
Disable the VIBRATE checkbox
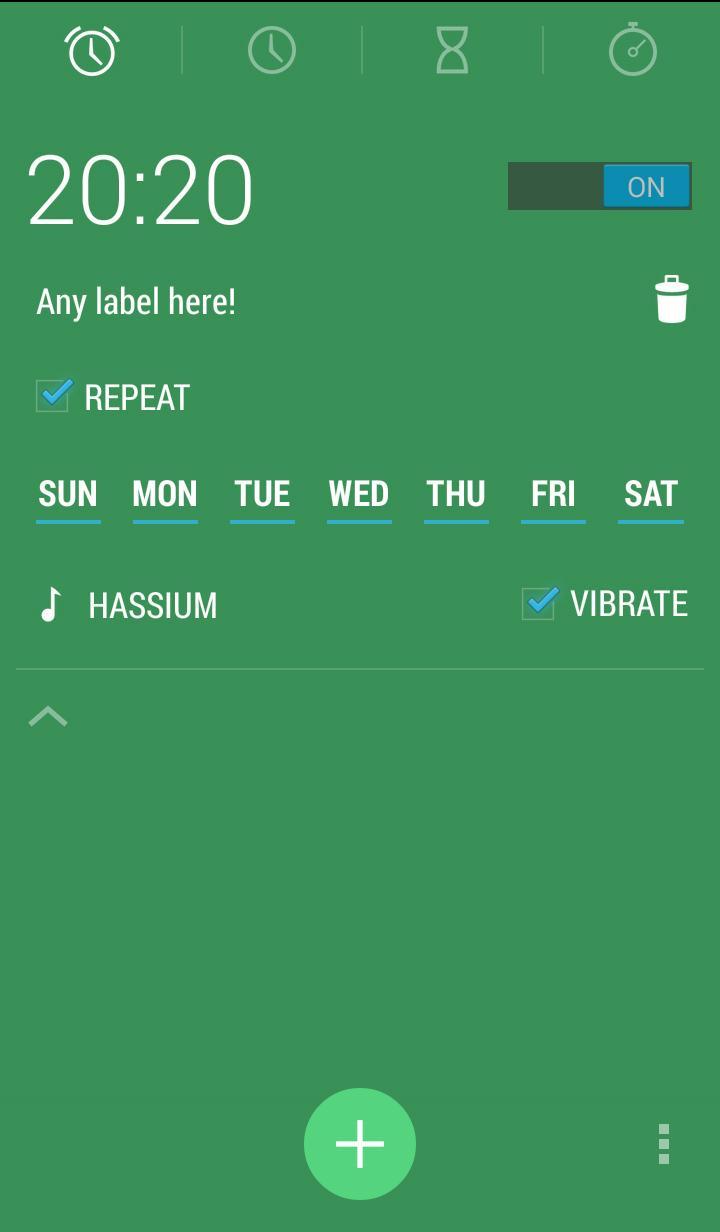coord(538,604)
